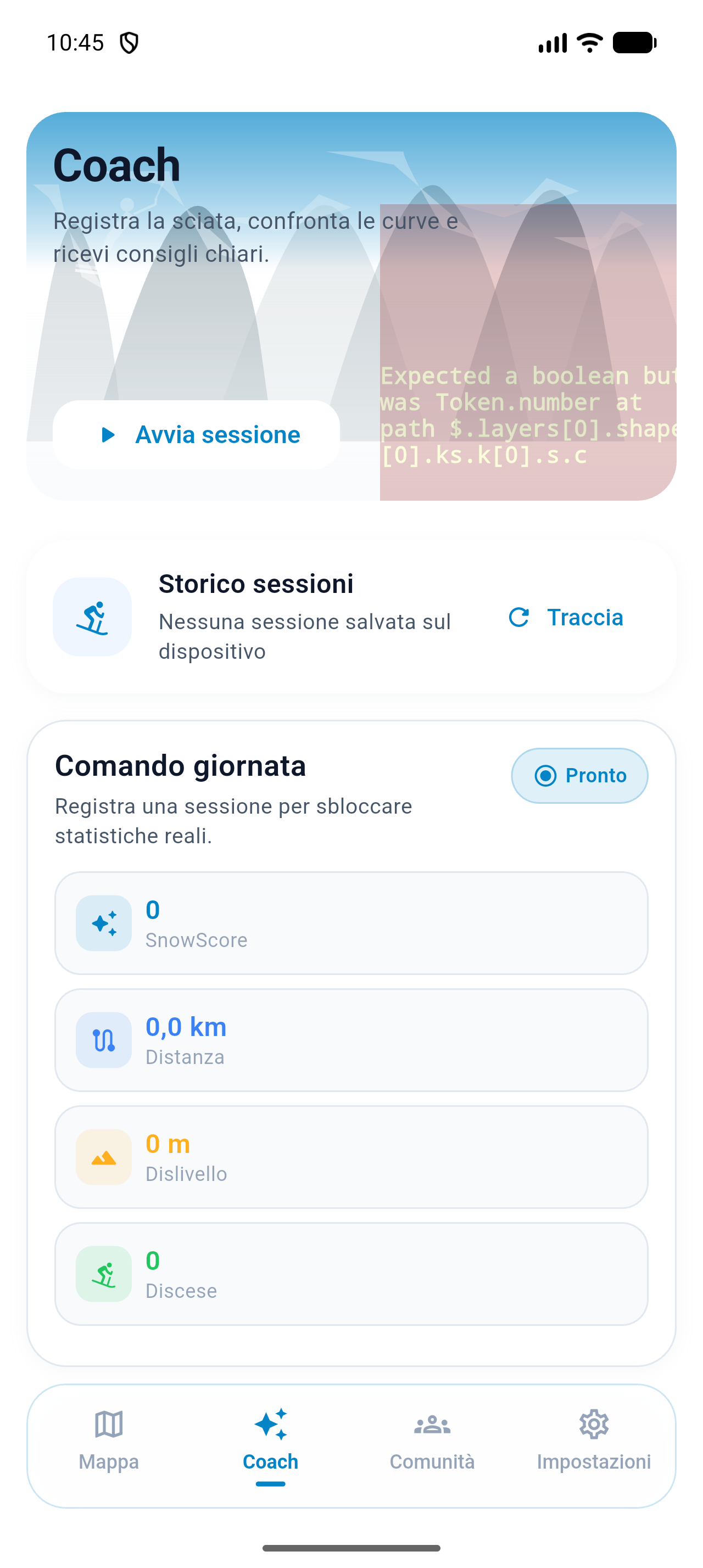The height and width of the screenshot is (1568, 703).
Task: Start a session with Avvia sessione
Action: [196, 435]
